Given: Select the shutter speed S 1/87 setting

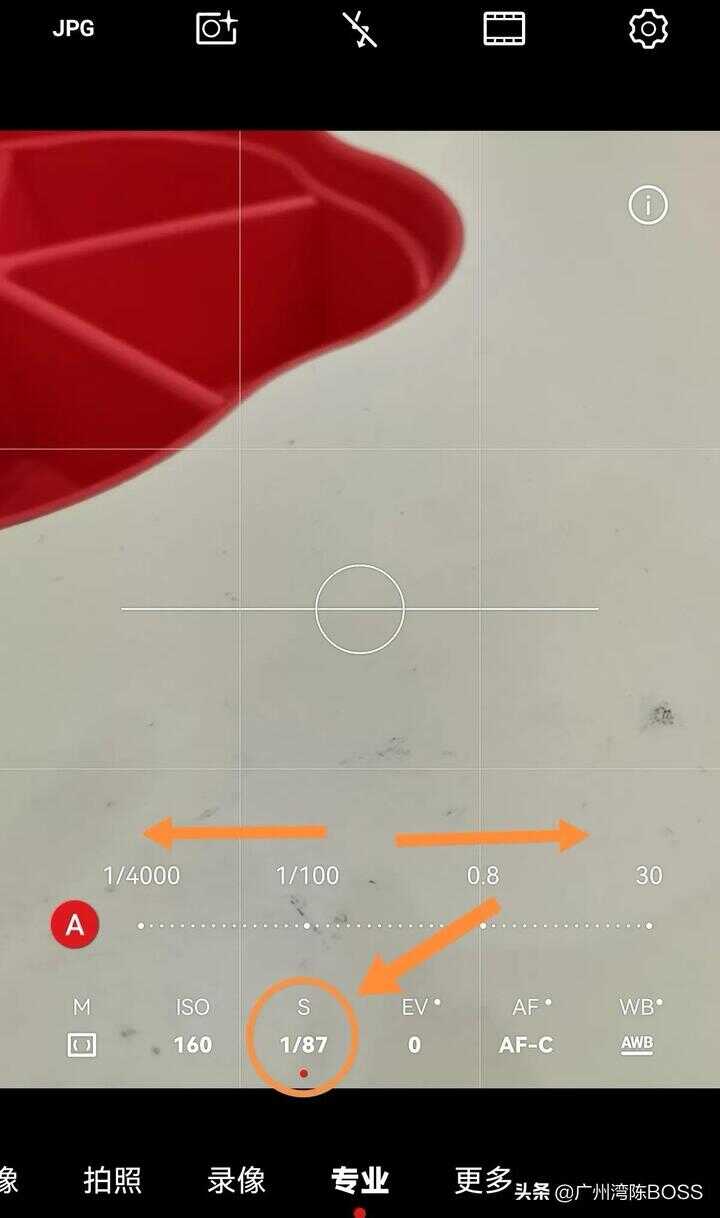Looking at the screenshot, I should 303,1030.
